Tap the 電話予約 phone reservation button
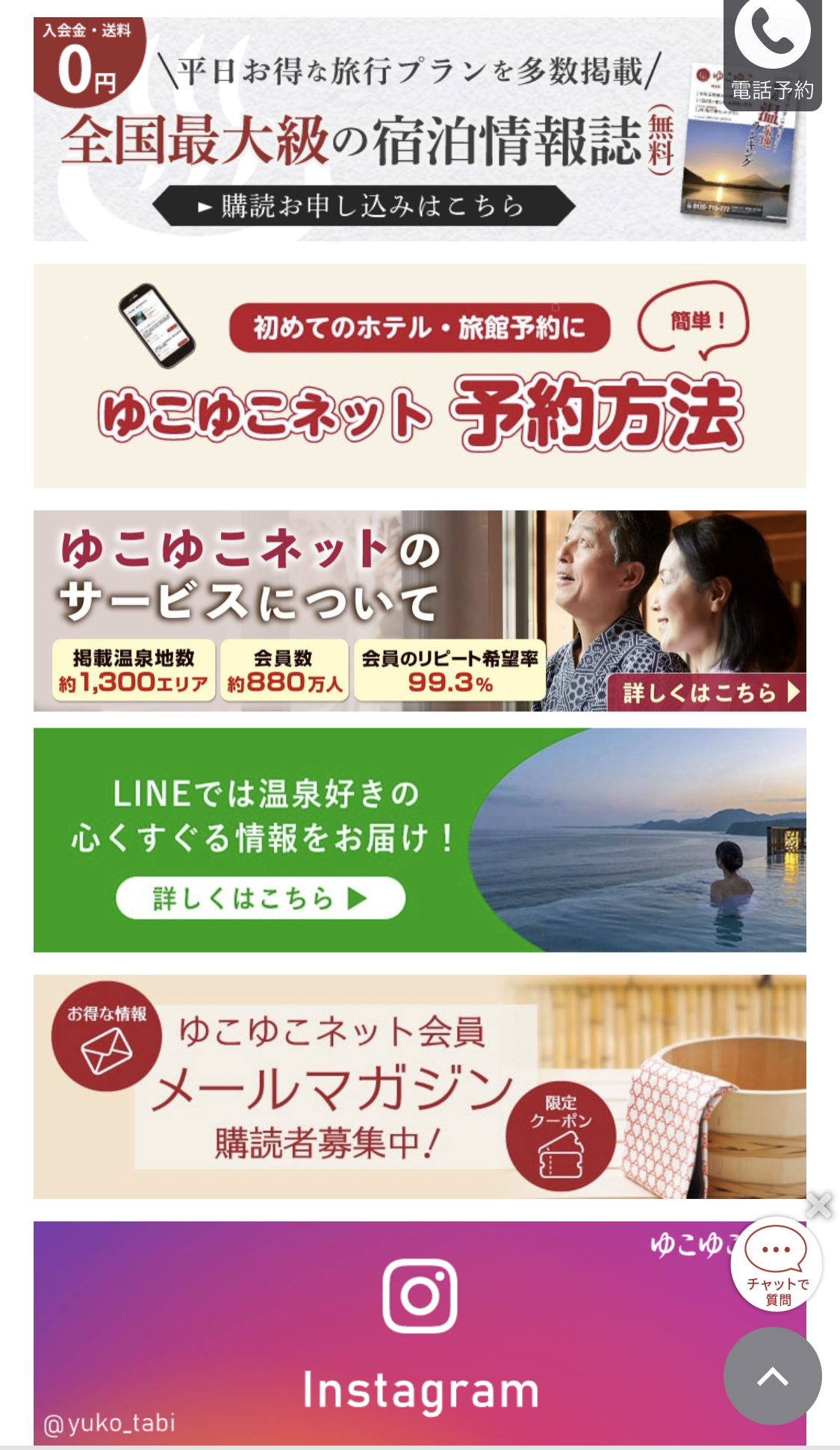This screenshot has width=840, height=1450. (772, 54)
